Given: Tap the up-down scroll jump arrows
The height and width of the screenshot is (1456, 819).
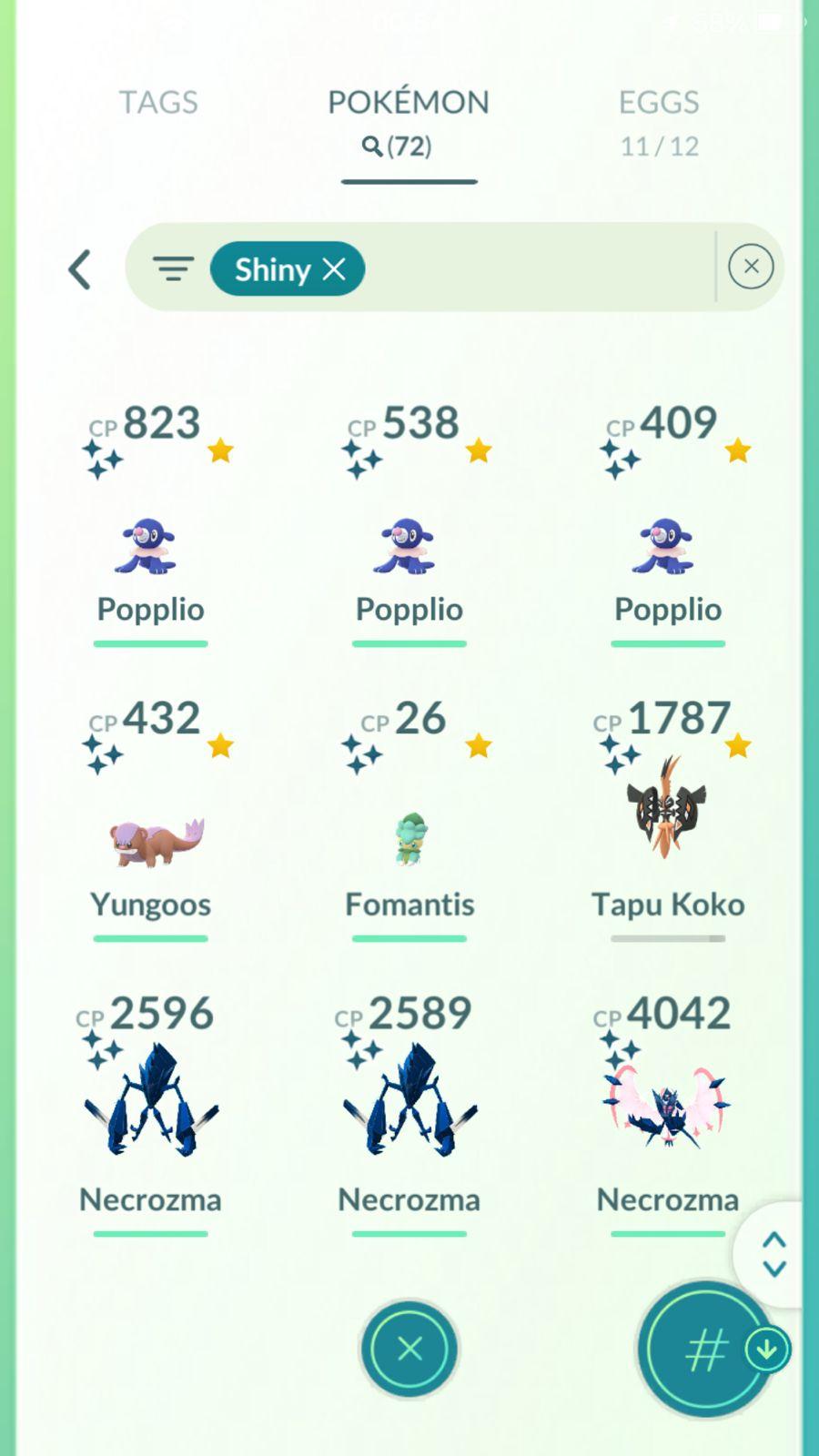Looking at the screenshot, I should [774, 1255].
